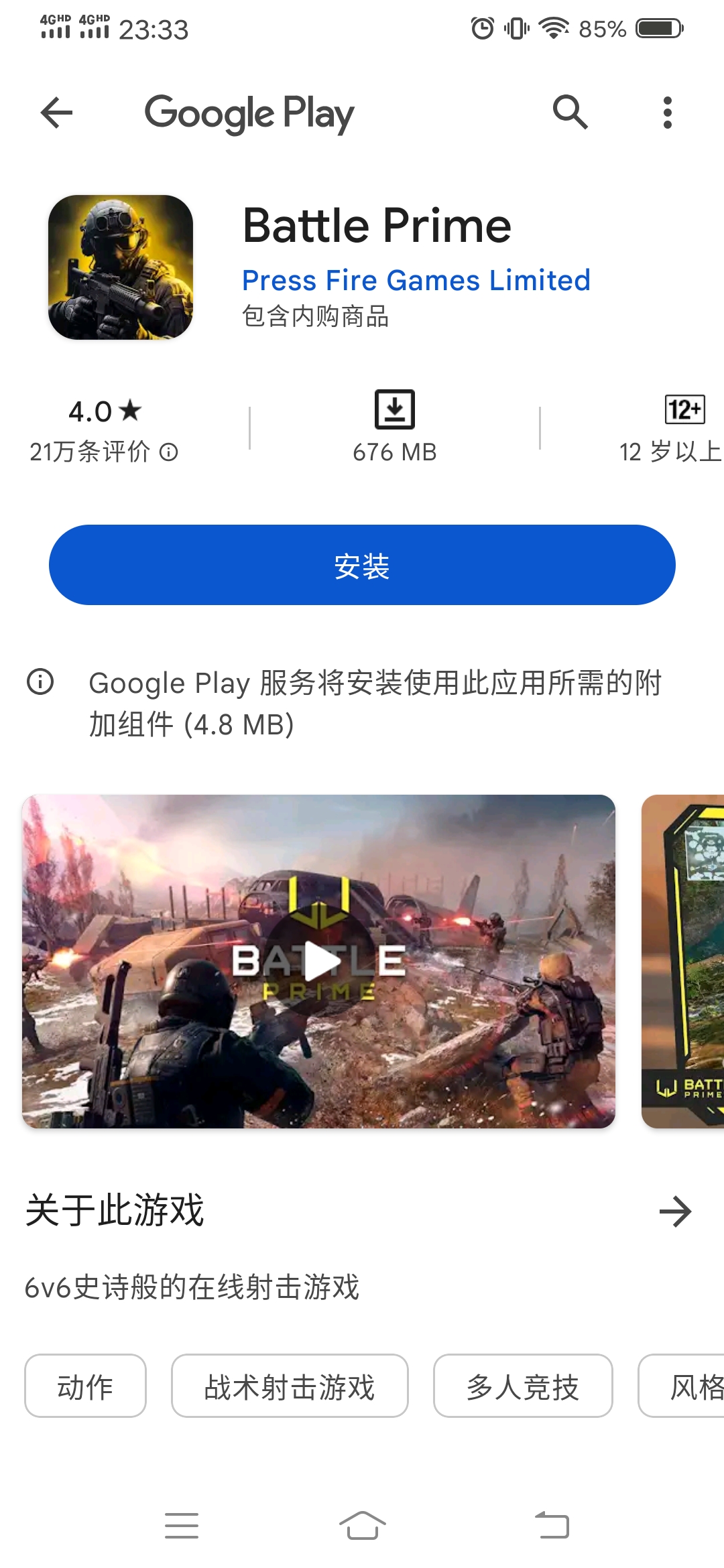Open the second game screenshot
The width and height of the screenshot is (724, 1568).
(684, 962)
